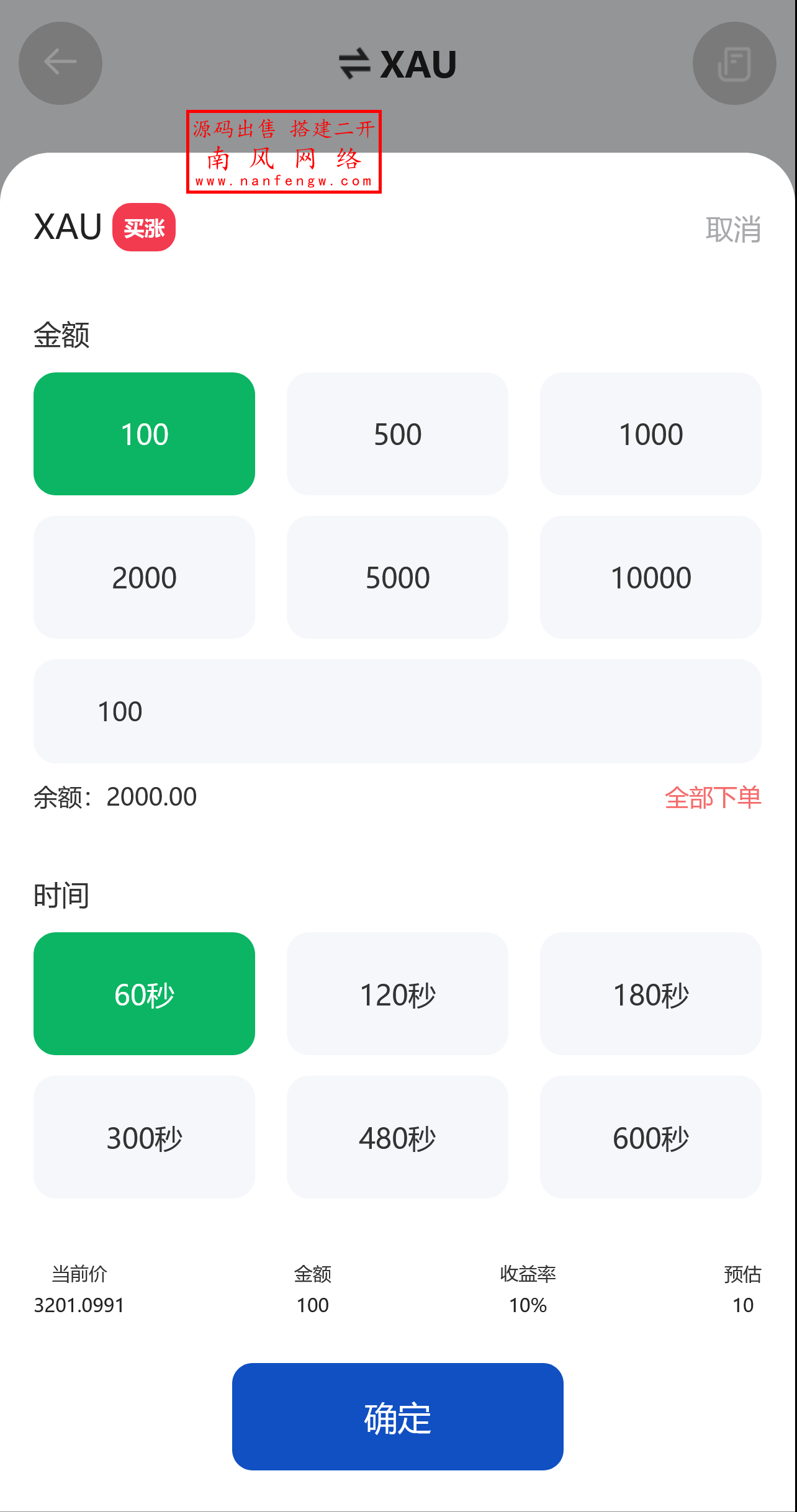Click the swap arrows icon beside XAU title
Screen dimensions: 797x1512
click(x=354, y=64)
